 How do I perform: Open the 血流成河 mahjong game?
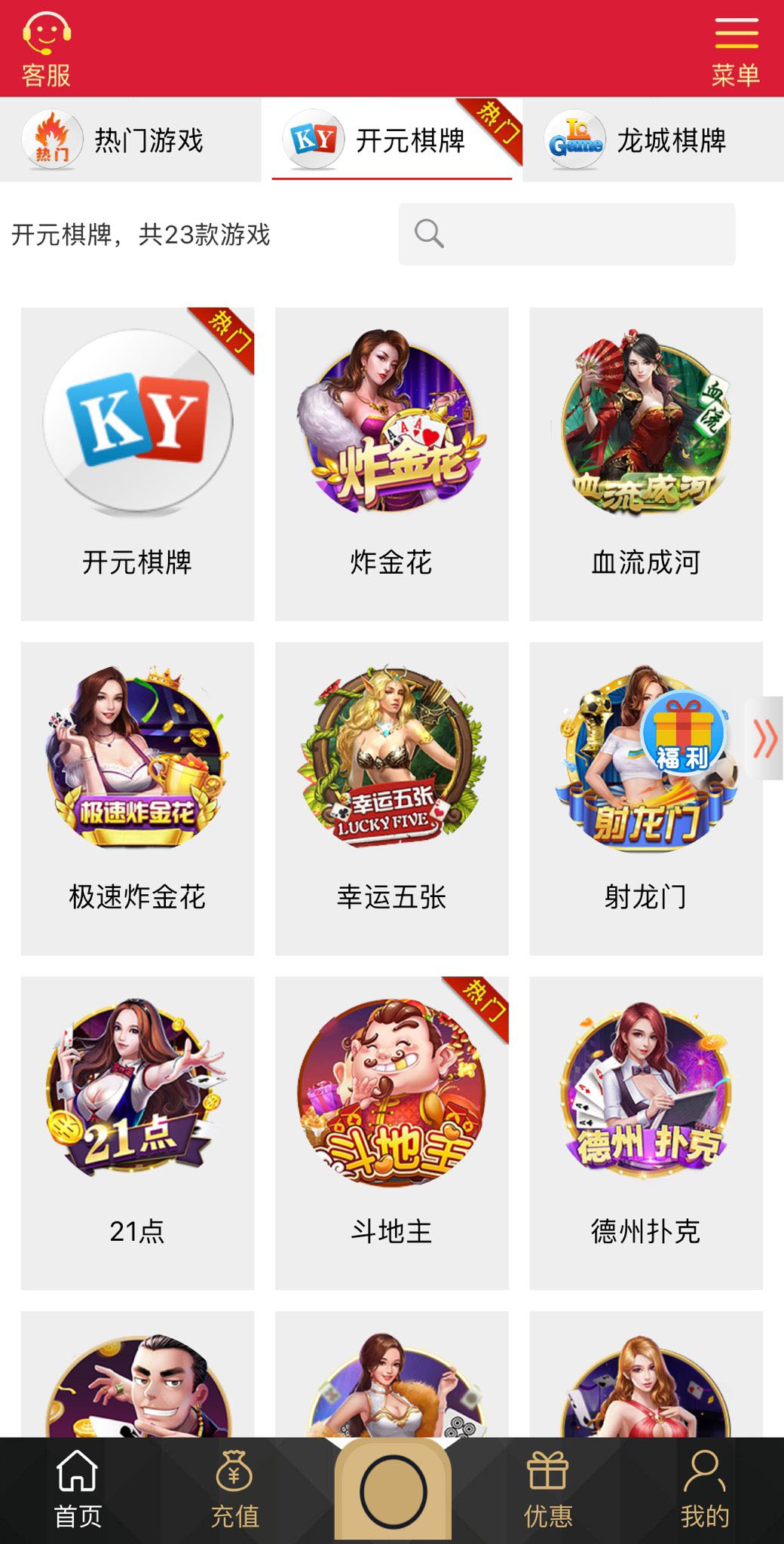(x=646, y=463)
